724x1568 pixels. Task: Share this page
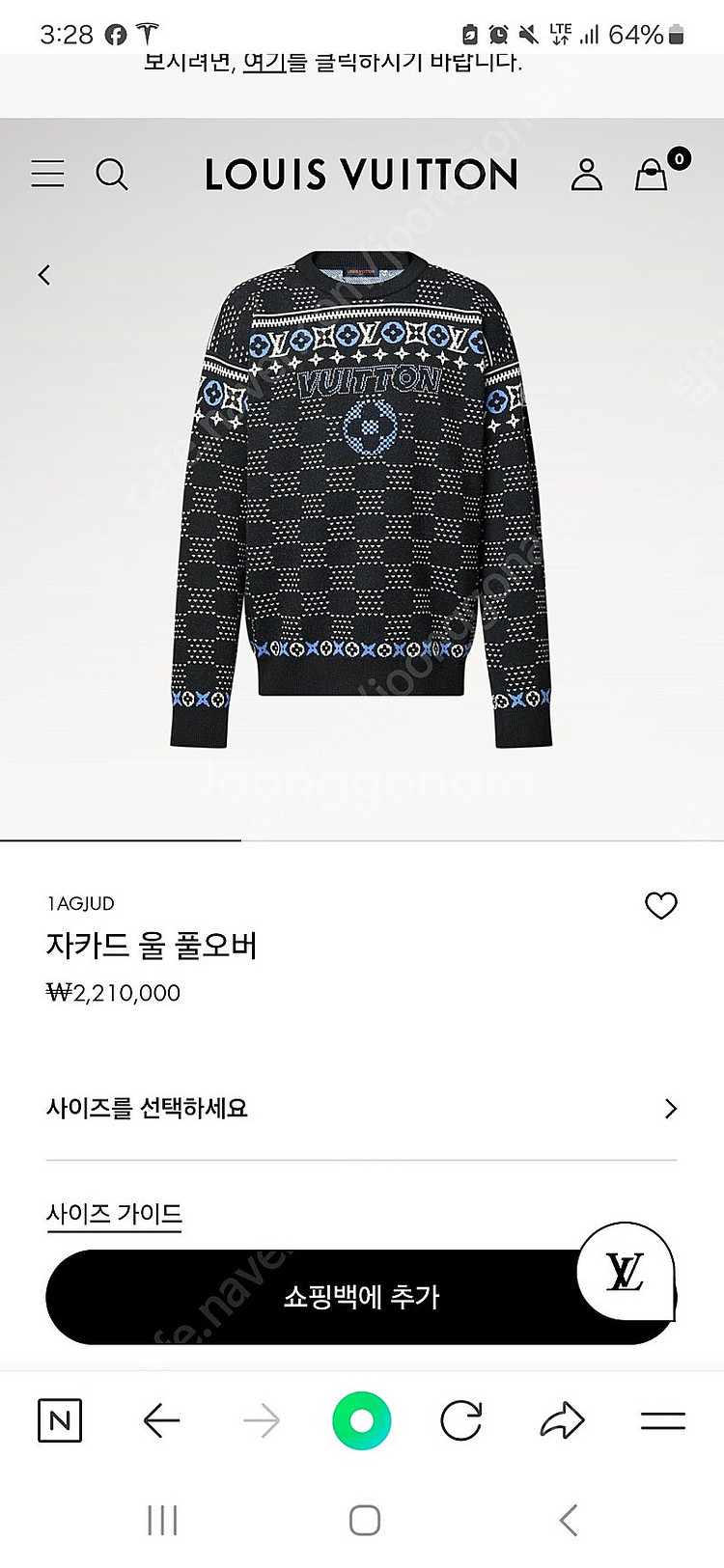[x=562, y=1420]
